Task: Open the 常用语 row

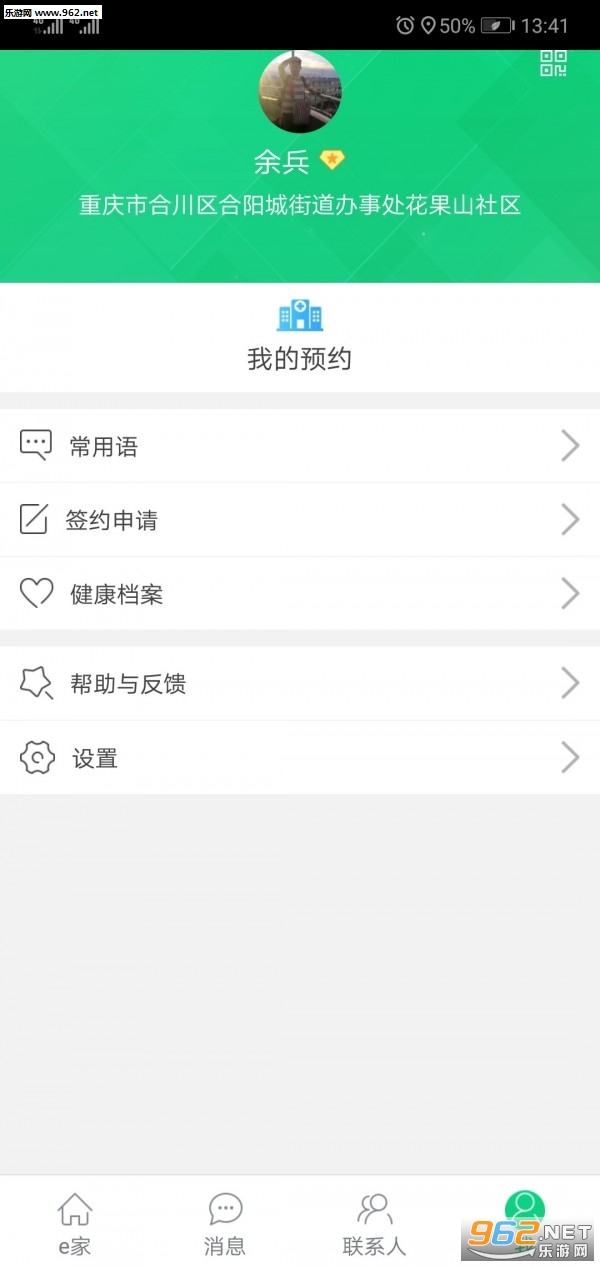Action: point(300,446)
